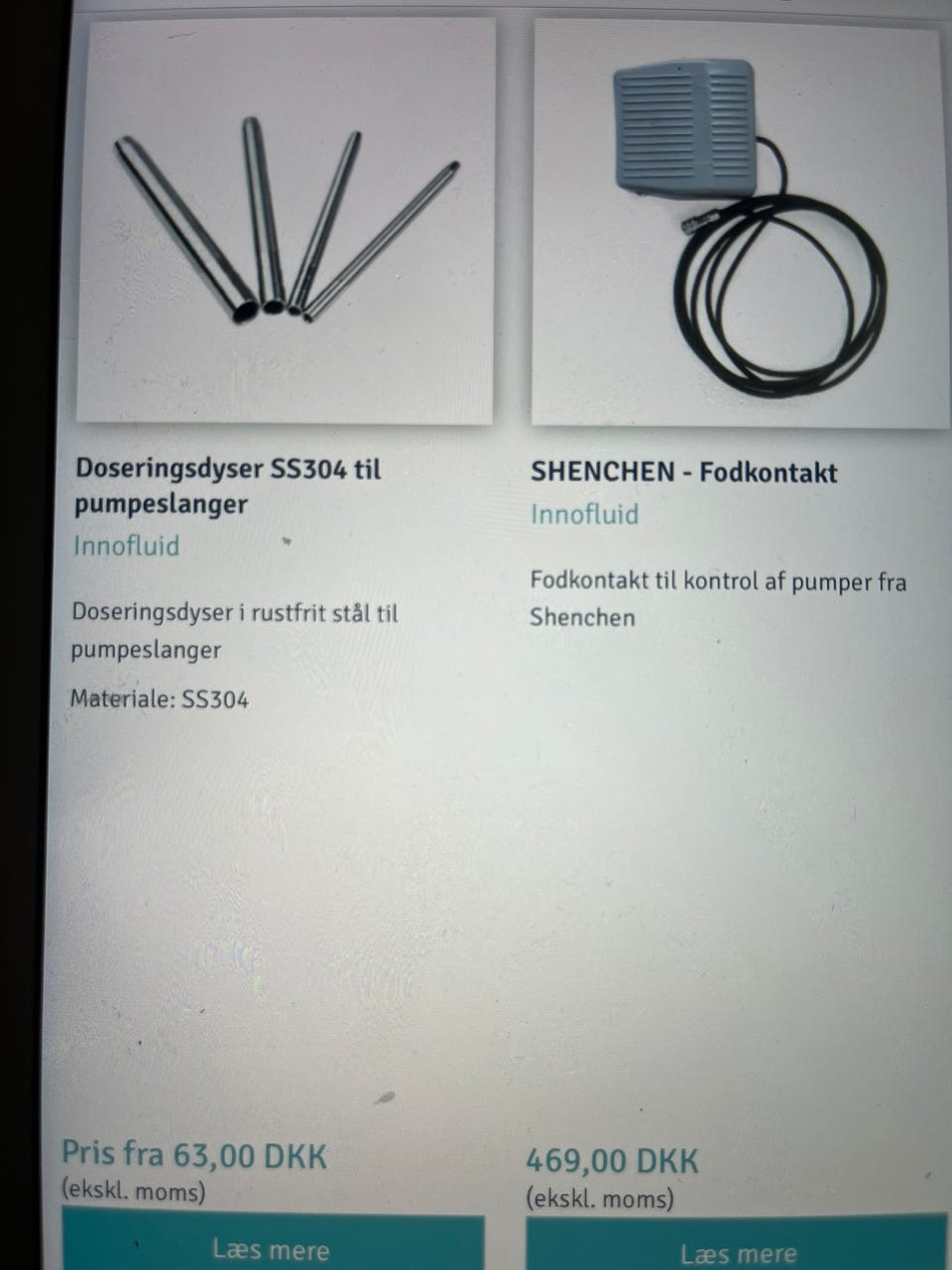Click Læs mere for Doseringsdyser SS304
952x1270 pixels.
coord(271,1249)
